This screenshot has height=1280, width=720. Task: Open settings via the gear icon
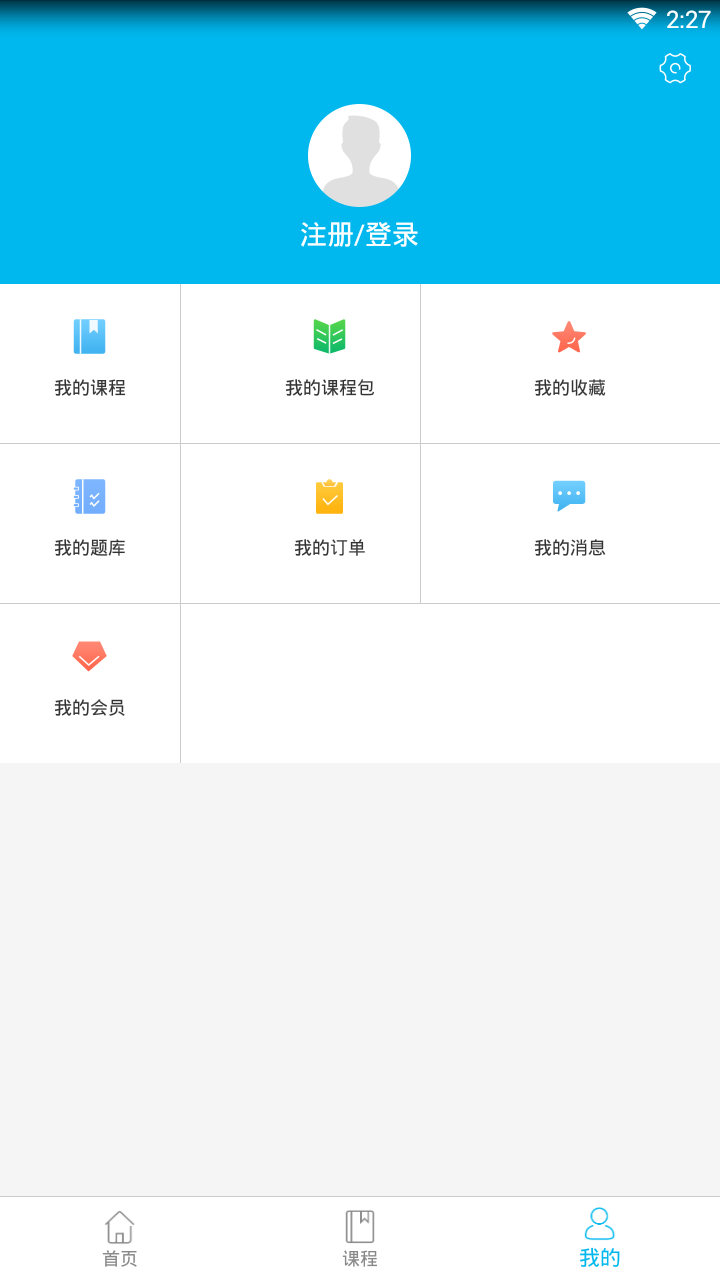[675, 68]
